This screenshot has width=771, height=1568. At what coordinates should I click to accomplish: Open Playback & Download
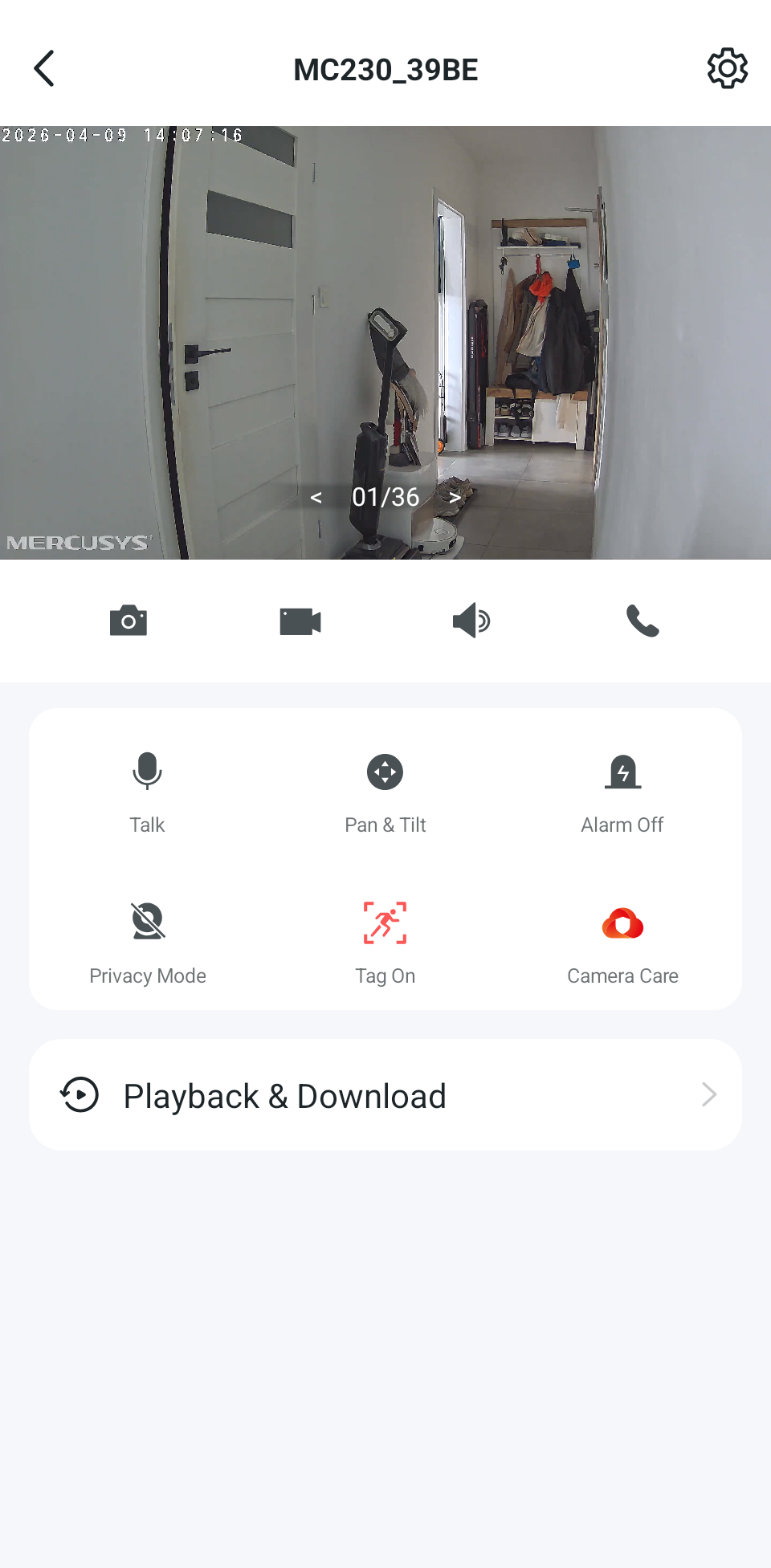pyautogui.click(x=385, y=1095)
